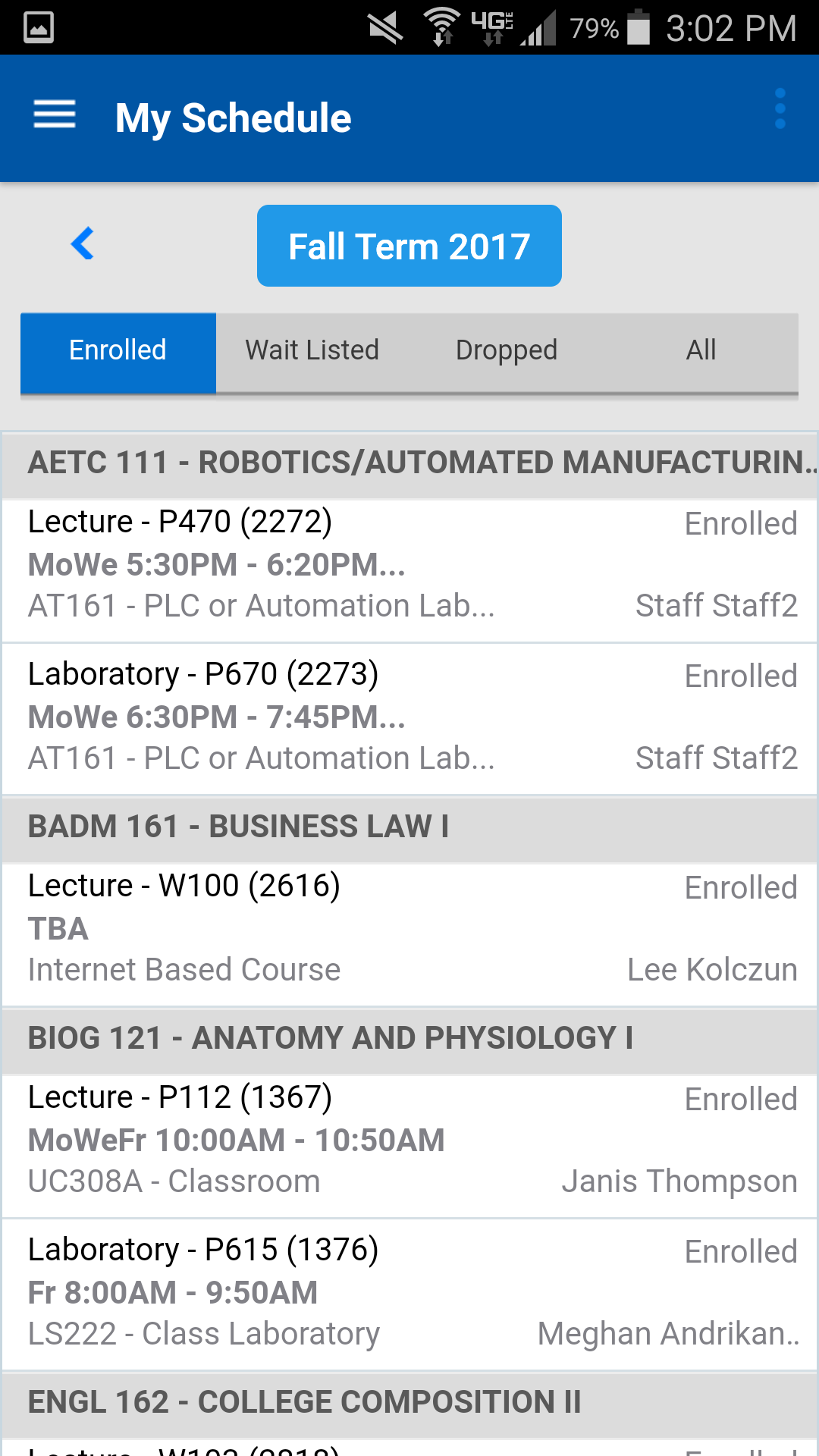Select the Enrolled tab
Image resolution: width=819 pixels, height=1456 pixels.
(118, 351)
